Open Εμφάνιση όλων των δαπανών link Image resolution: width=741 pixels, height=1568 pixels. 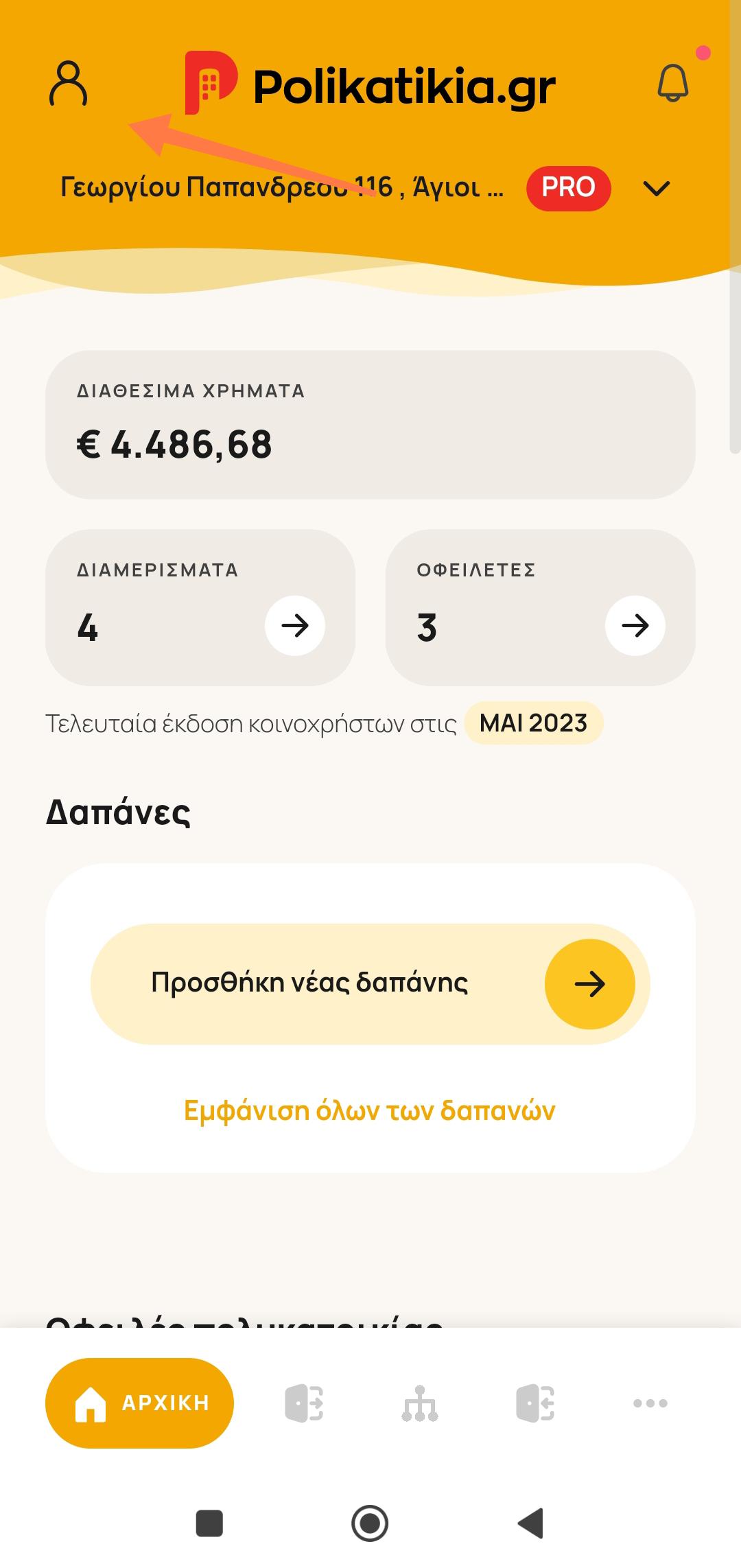coord(369,1110)
